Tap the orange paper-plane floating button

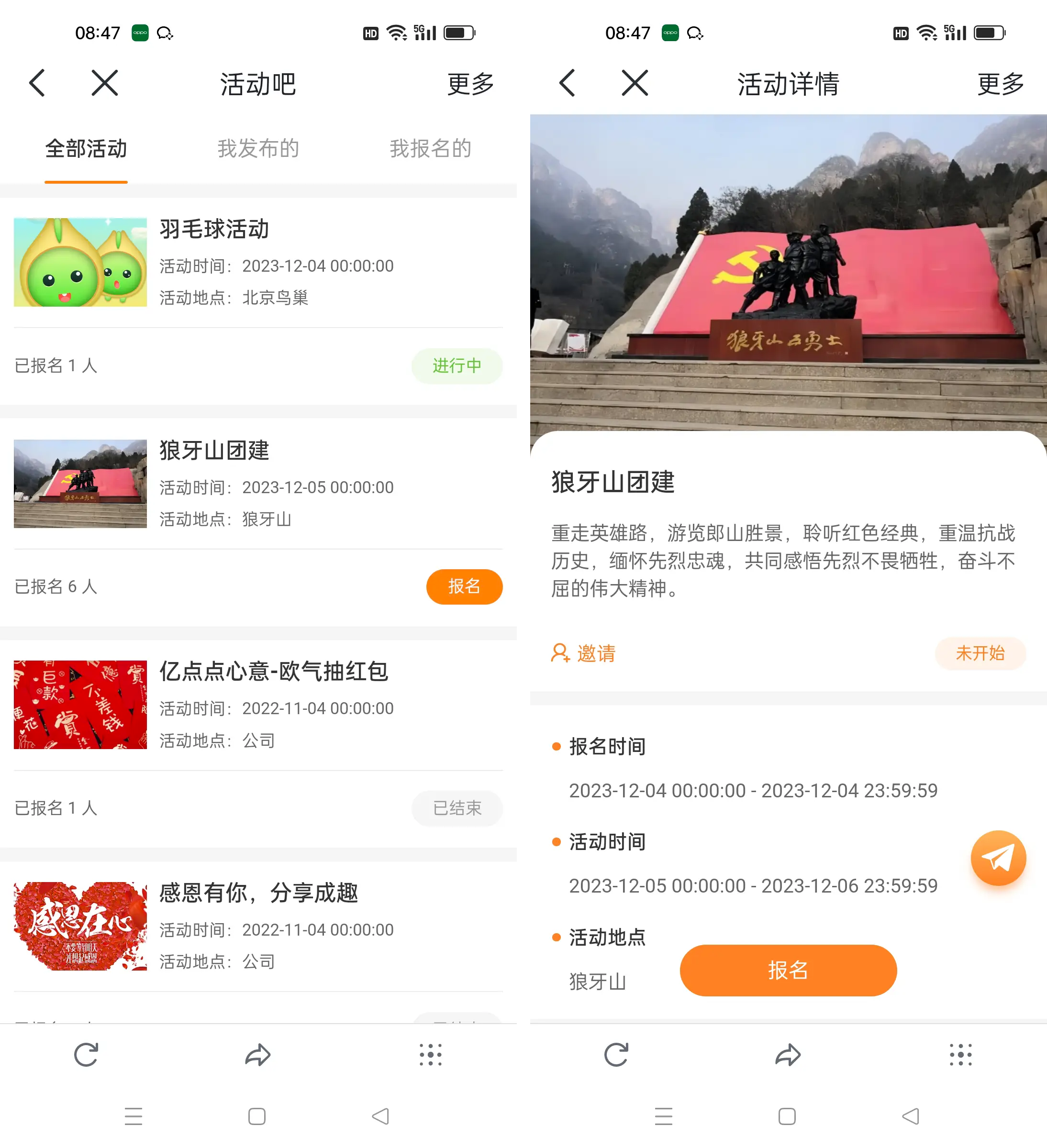point(998,858)
